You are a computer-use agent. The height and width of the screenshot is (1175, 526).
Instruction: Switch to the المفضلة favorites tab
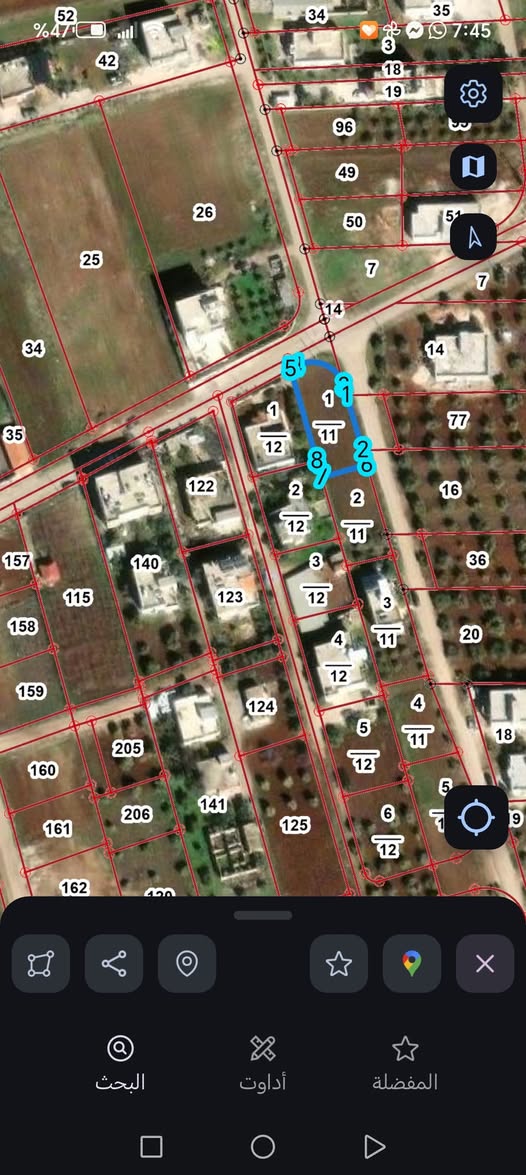[x=405, y=1063]
